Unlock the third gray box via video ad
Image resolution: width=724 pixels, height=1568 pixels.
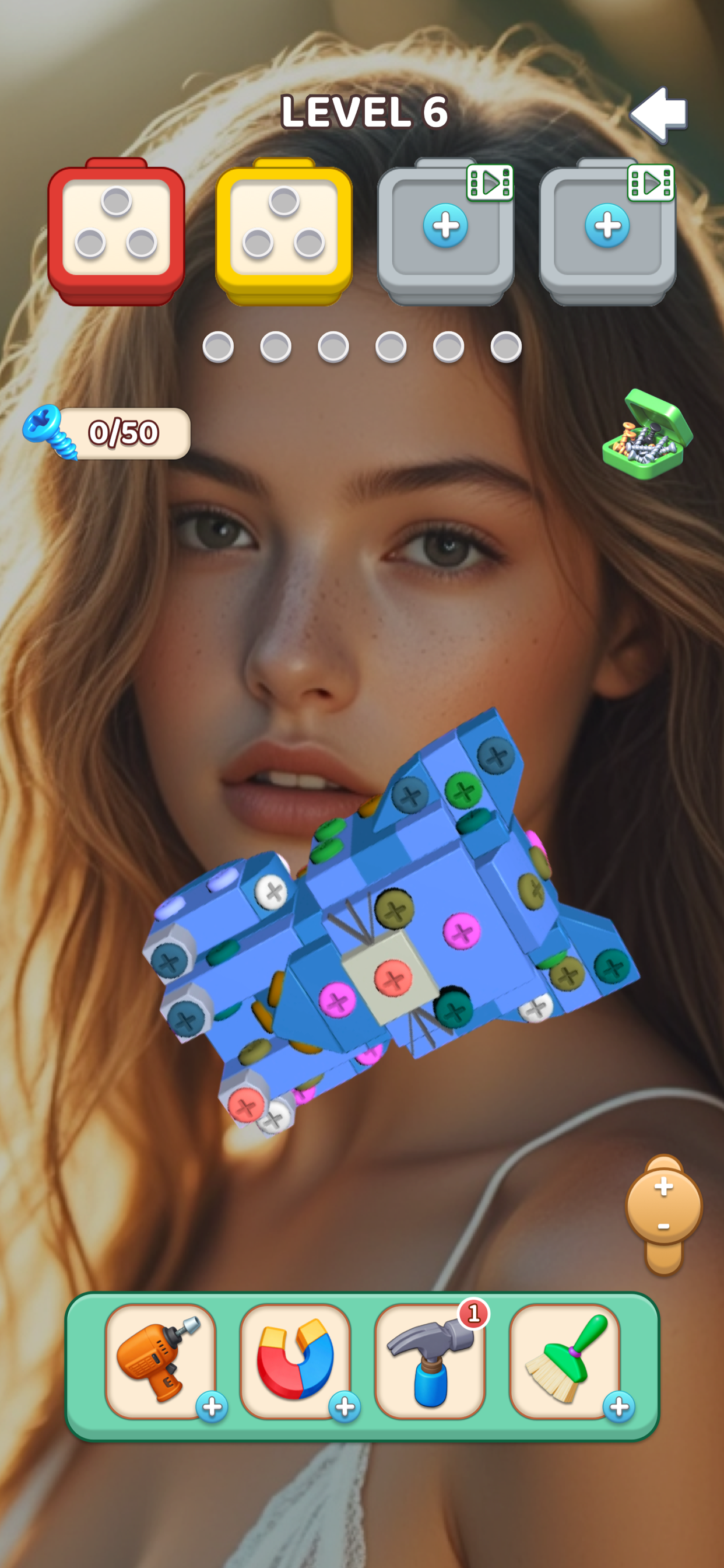[x=445, y=227]
